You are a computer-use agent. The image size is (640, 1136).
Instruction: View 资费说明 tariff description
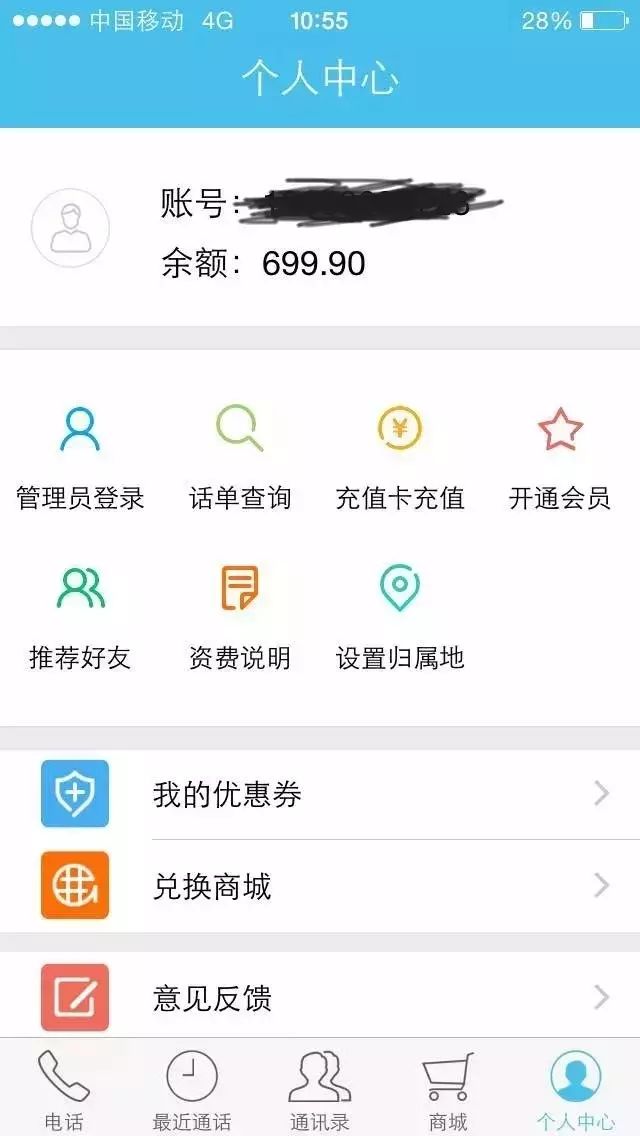[x=240, y=618]
